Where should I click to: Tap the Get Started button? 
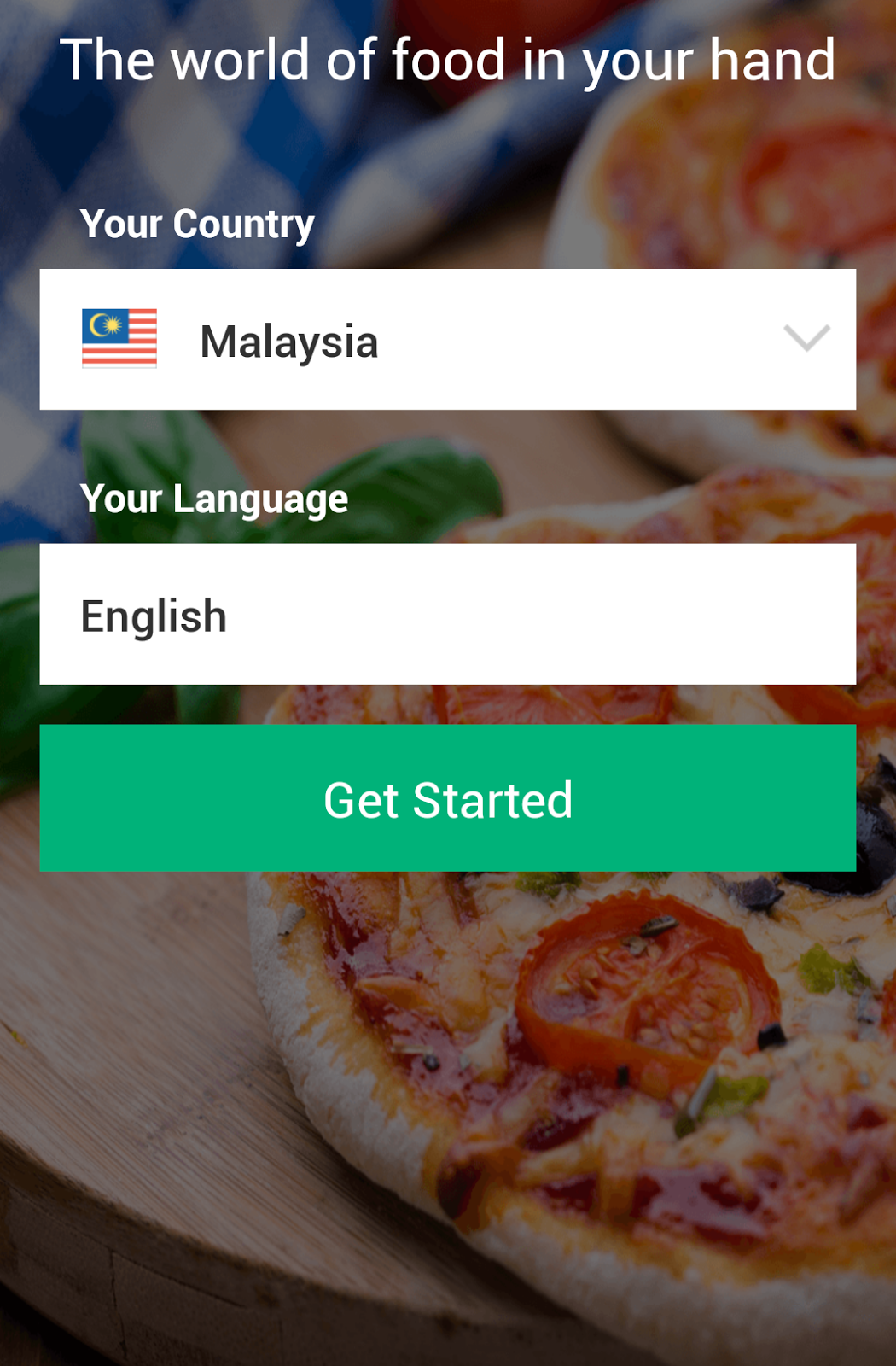[447, 798]
